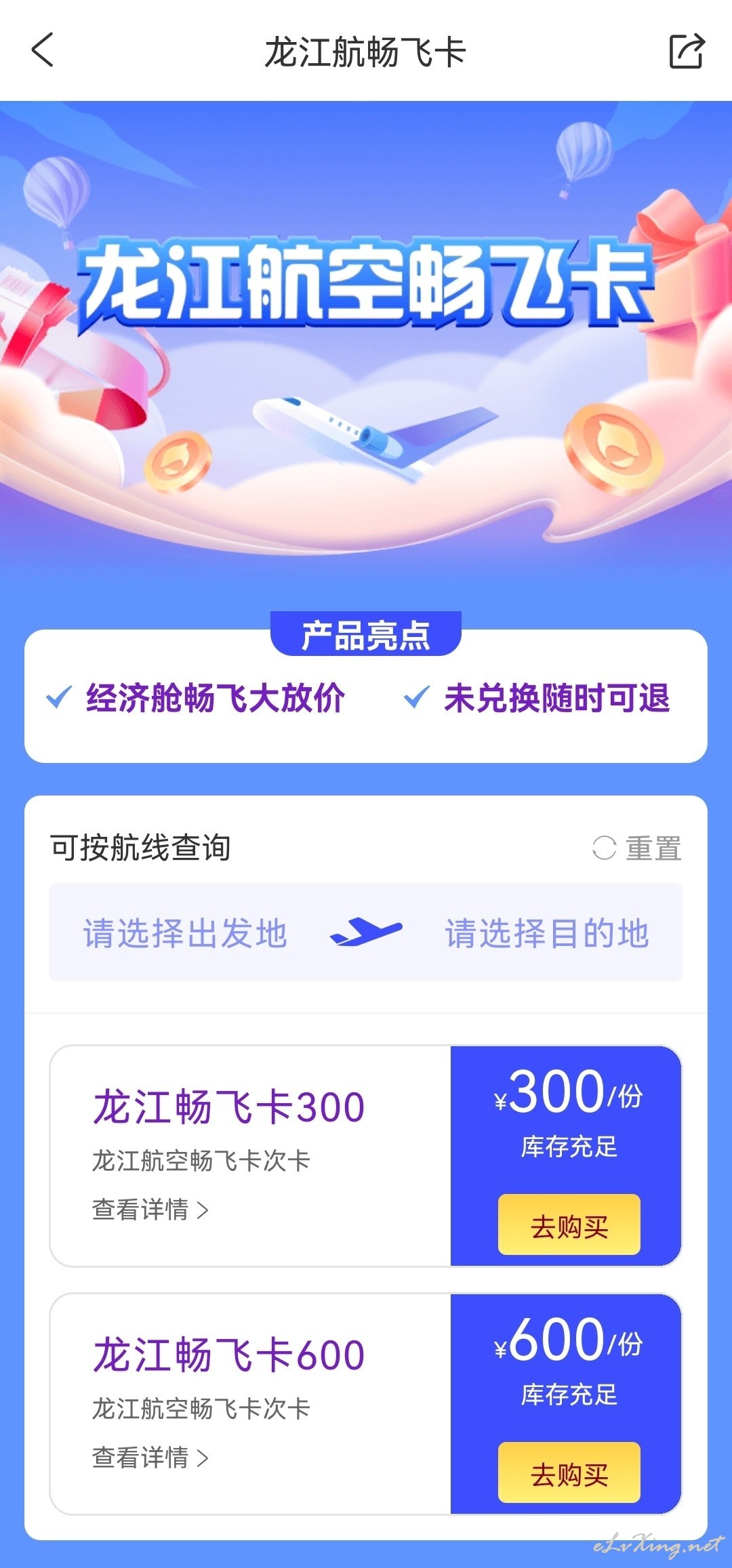The height and width of the screenshot is (1568, 732).
Task: Tap 去购买 for the ¥600 card
Action: click(569, 1472)
